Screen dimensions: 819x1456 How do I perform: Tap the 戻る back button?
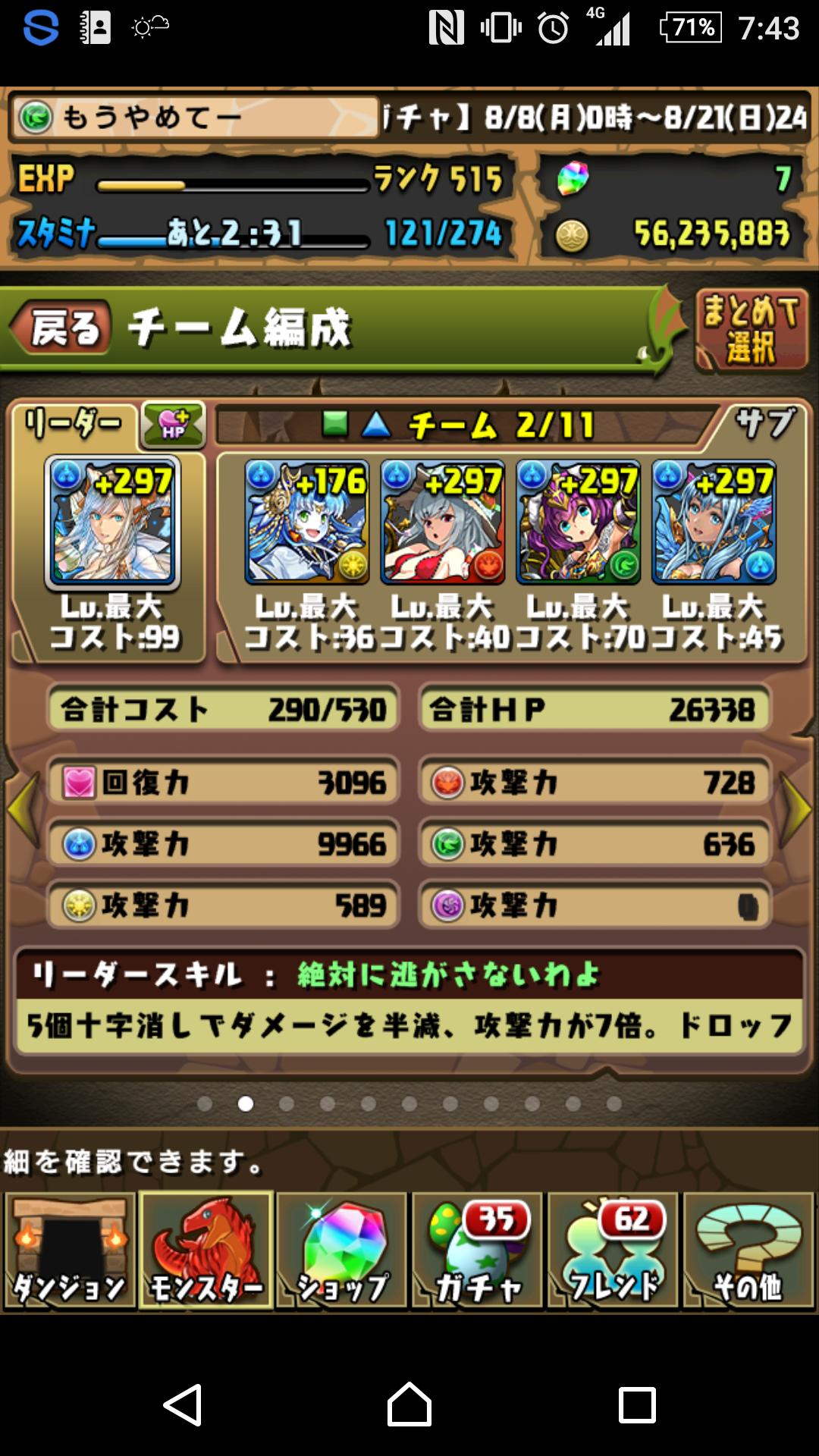coord(61,328)
